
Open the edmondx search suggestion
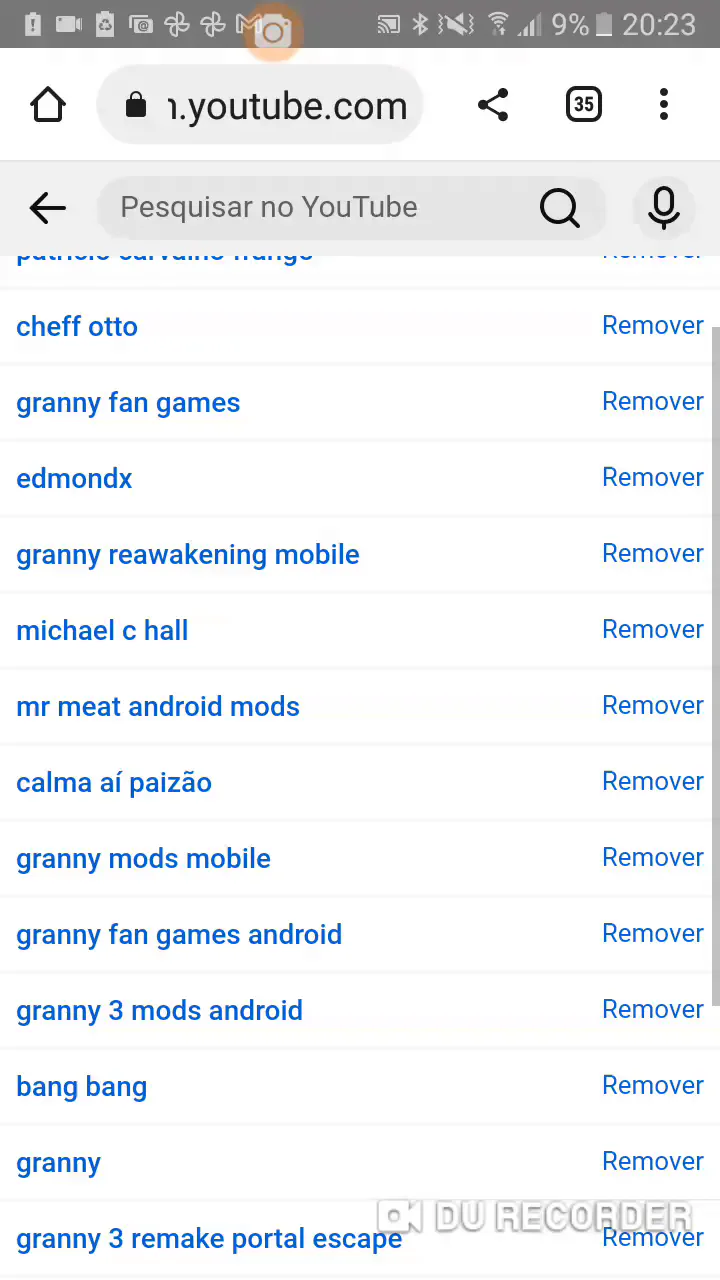[74, 478]
